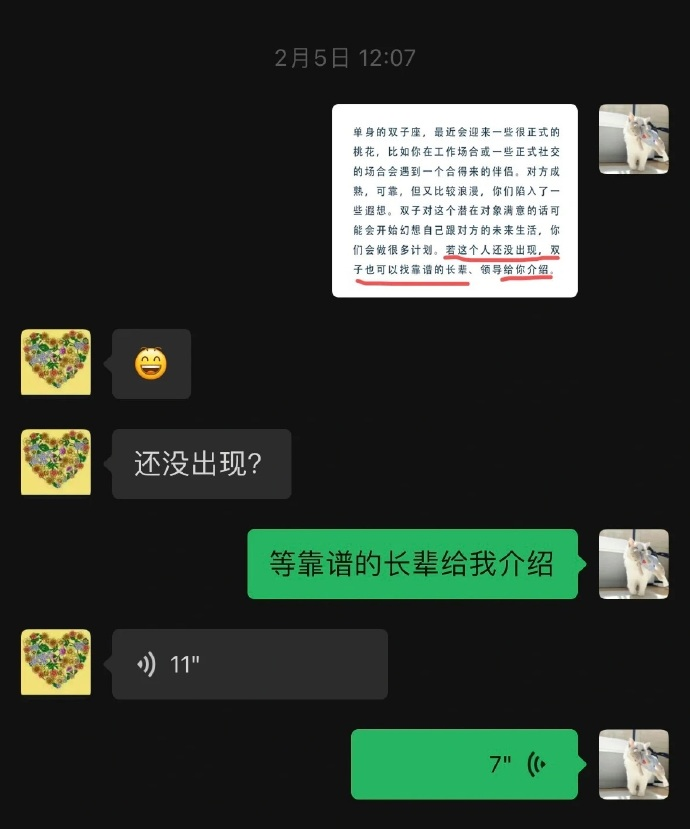Open heart avatar profile beside "还没出现?"
This screenshot has height=829, width=690.
[x=56, y=463]
